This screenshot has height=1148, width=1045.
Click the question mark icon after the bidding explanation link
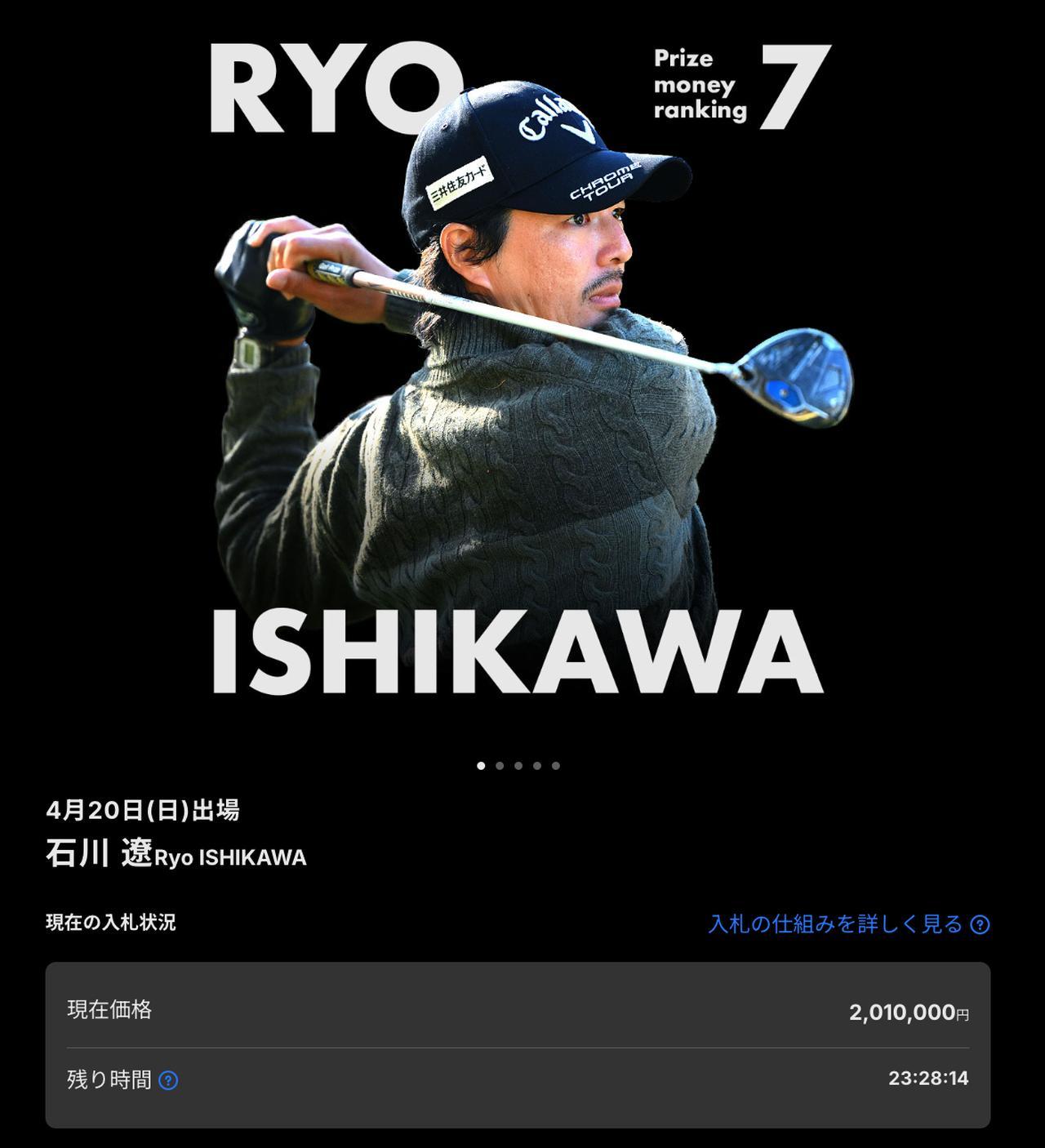(979, 926)
